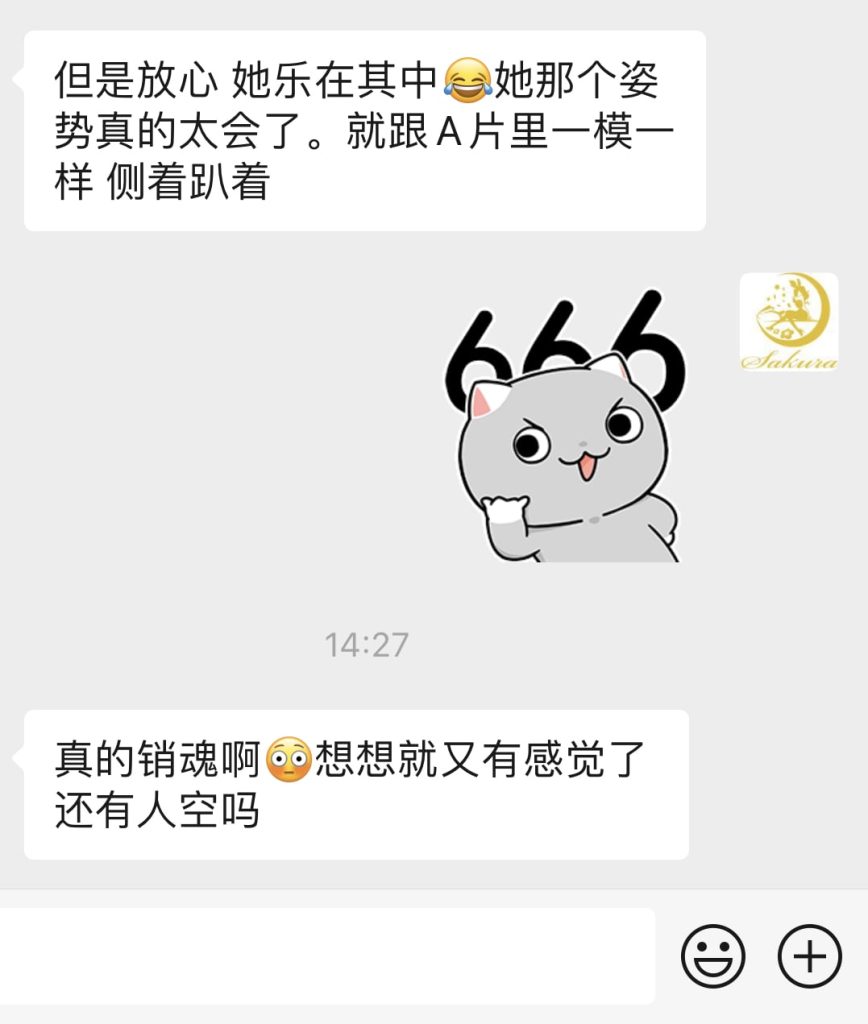
Task: Open the plus attachment menu
Action: coord(809,957)
